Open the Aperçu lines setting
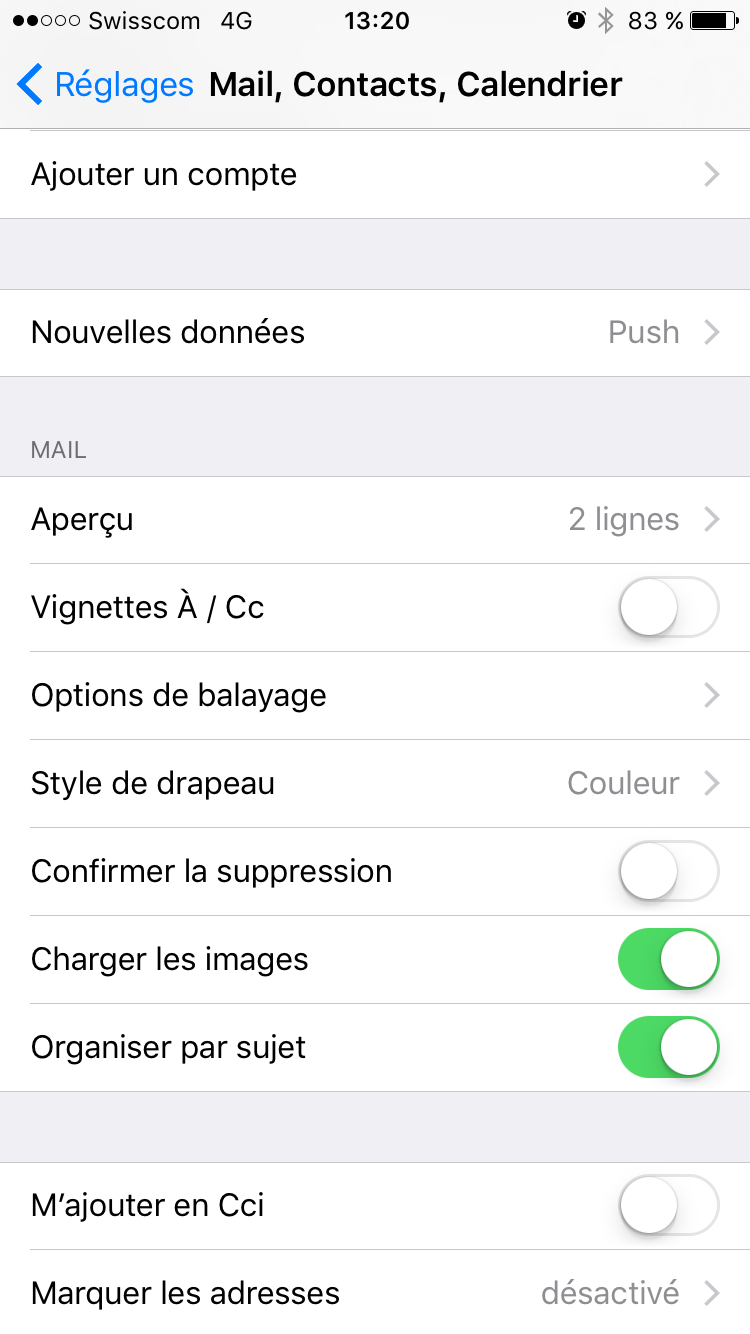Viewport: 750px width, 1334px height. [375, 520]
